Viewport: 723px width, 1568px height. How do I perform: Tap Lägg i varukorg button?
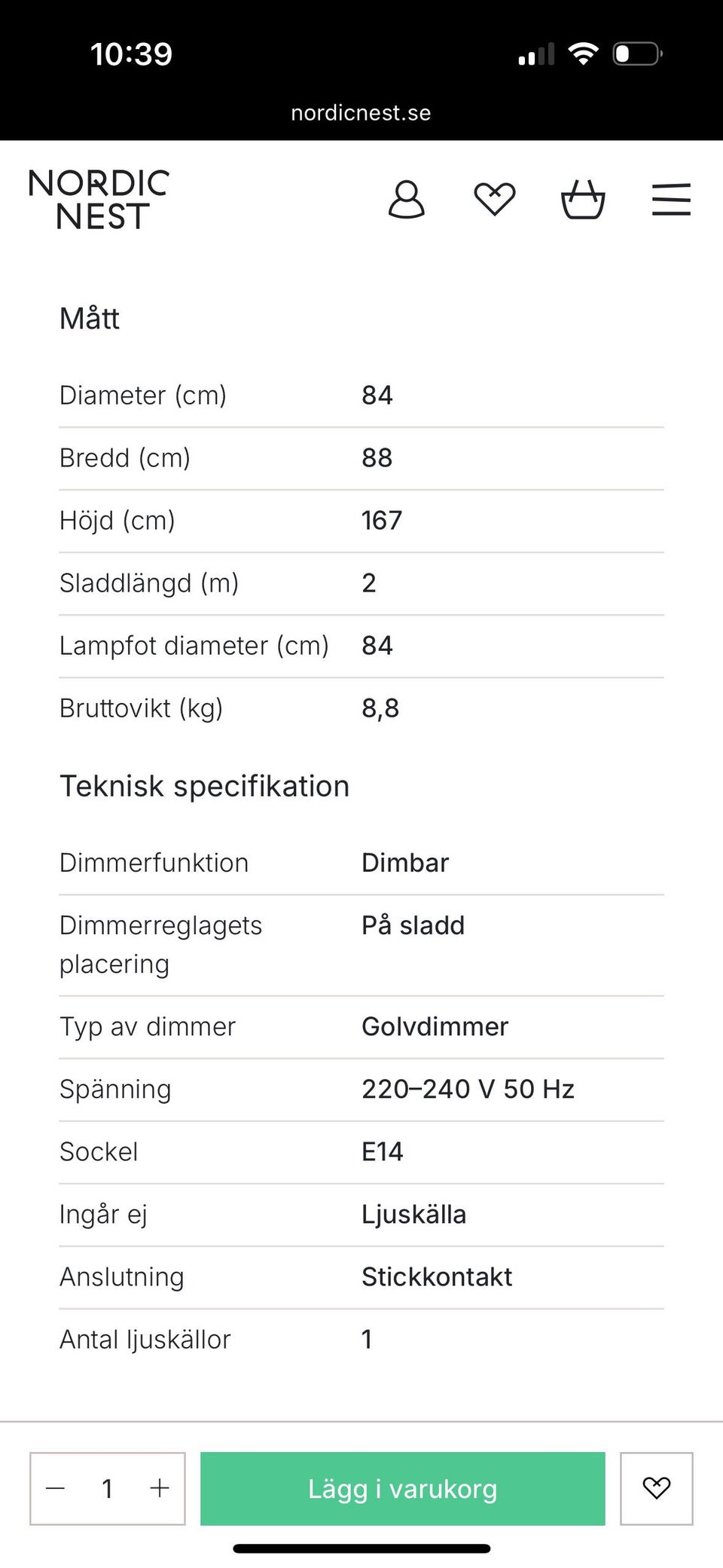tap(403, 1488)
